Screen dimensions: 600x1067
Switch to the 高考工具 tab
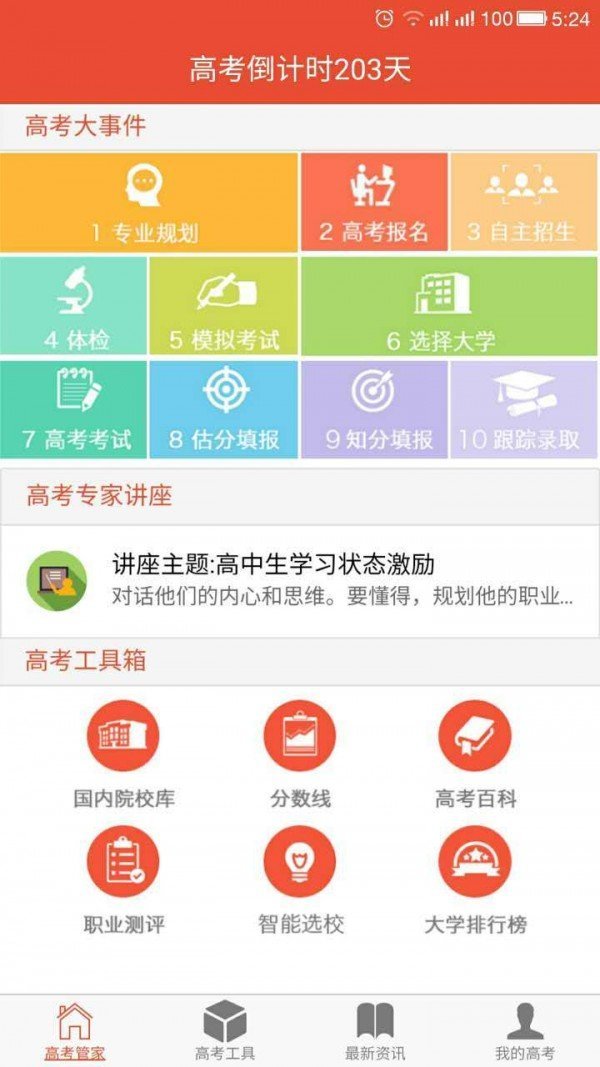225,1031
